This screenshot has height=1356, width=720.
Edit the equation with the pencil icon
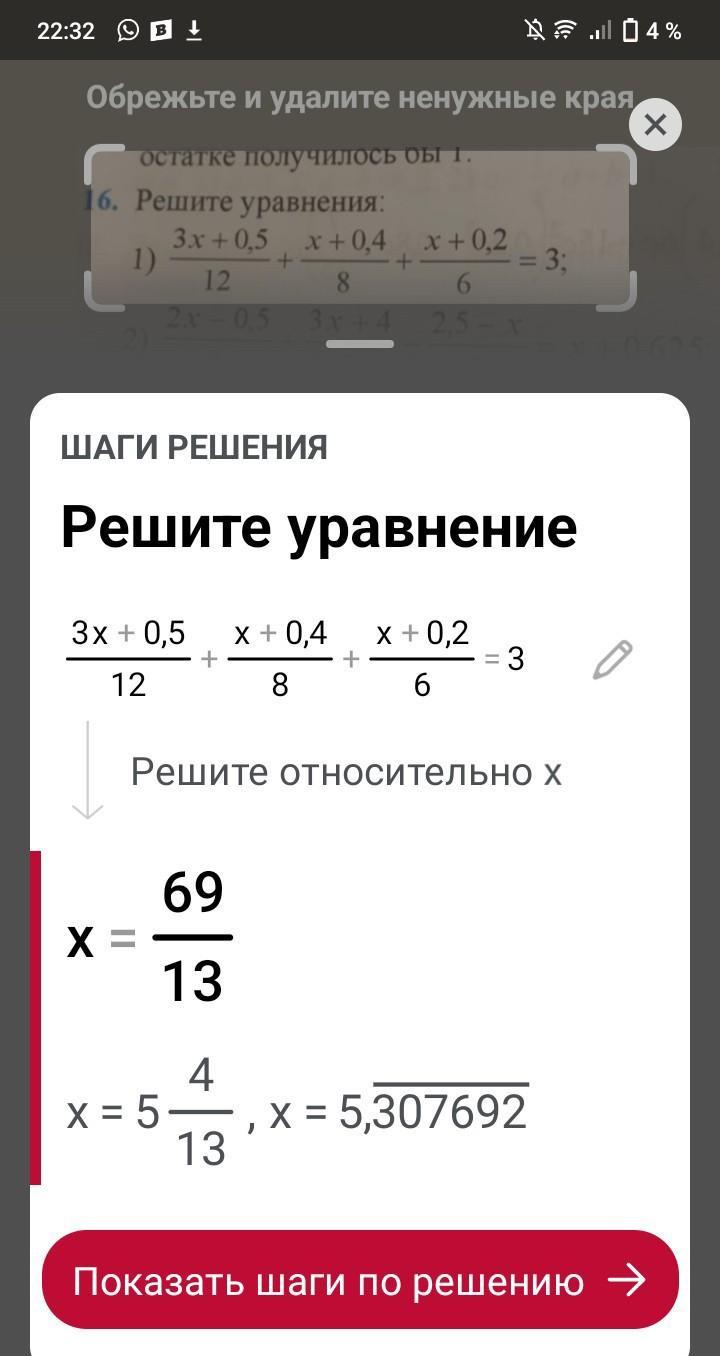[612, 661]
